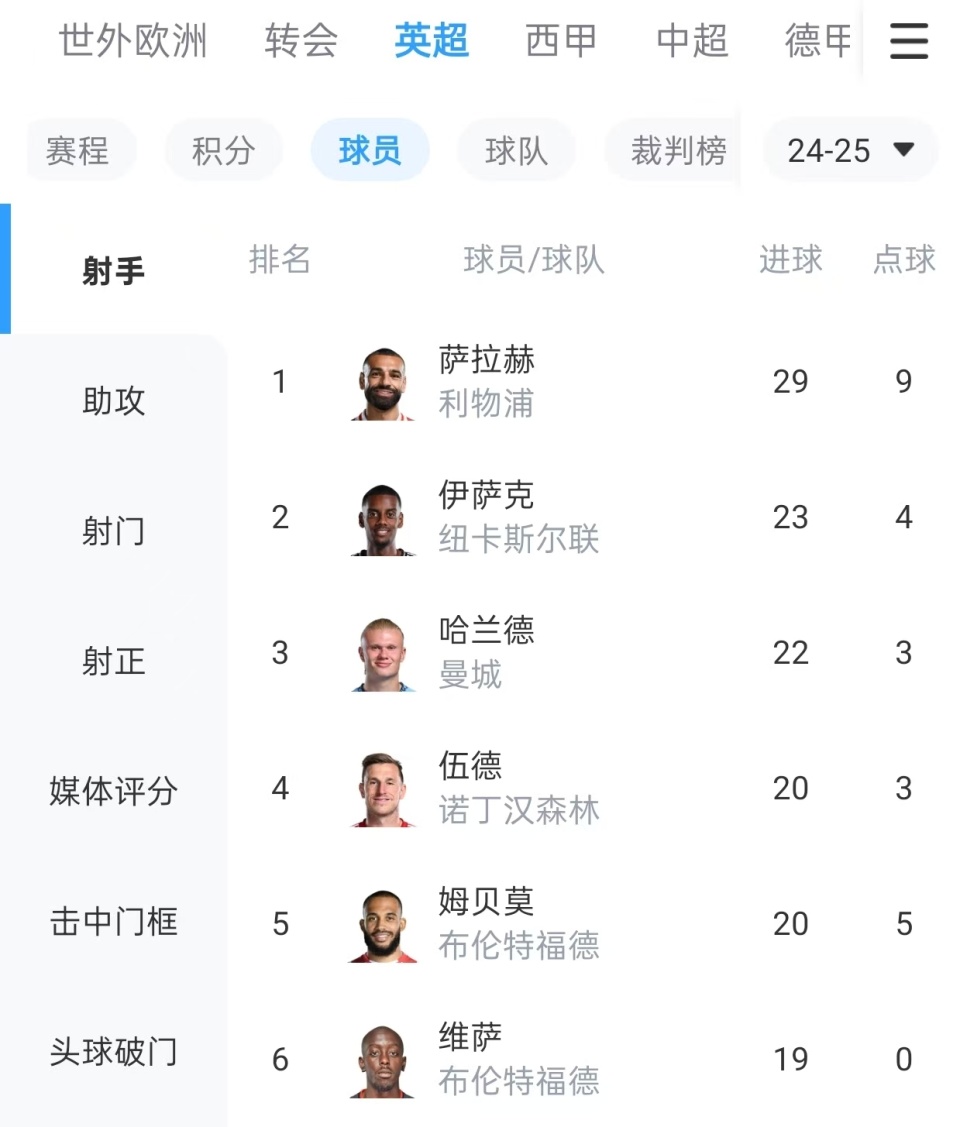Select the 裁判榜 chip
Image resolution: width=960 pixels, height=1127 pixels.
click(678, 151)
